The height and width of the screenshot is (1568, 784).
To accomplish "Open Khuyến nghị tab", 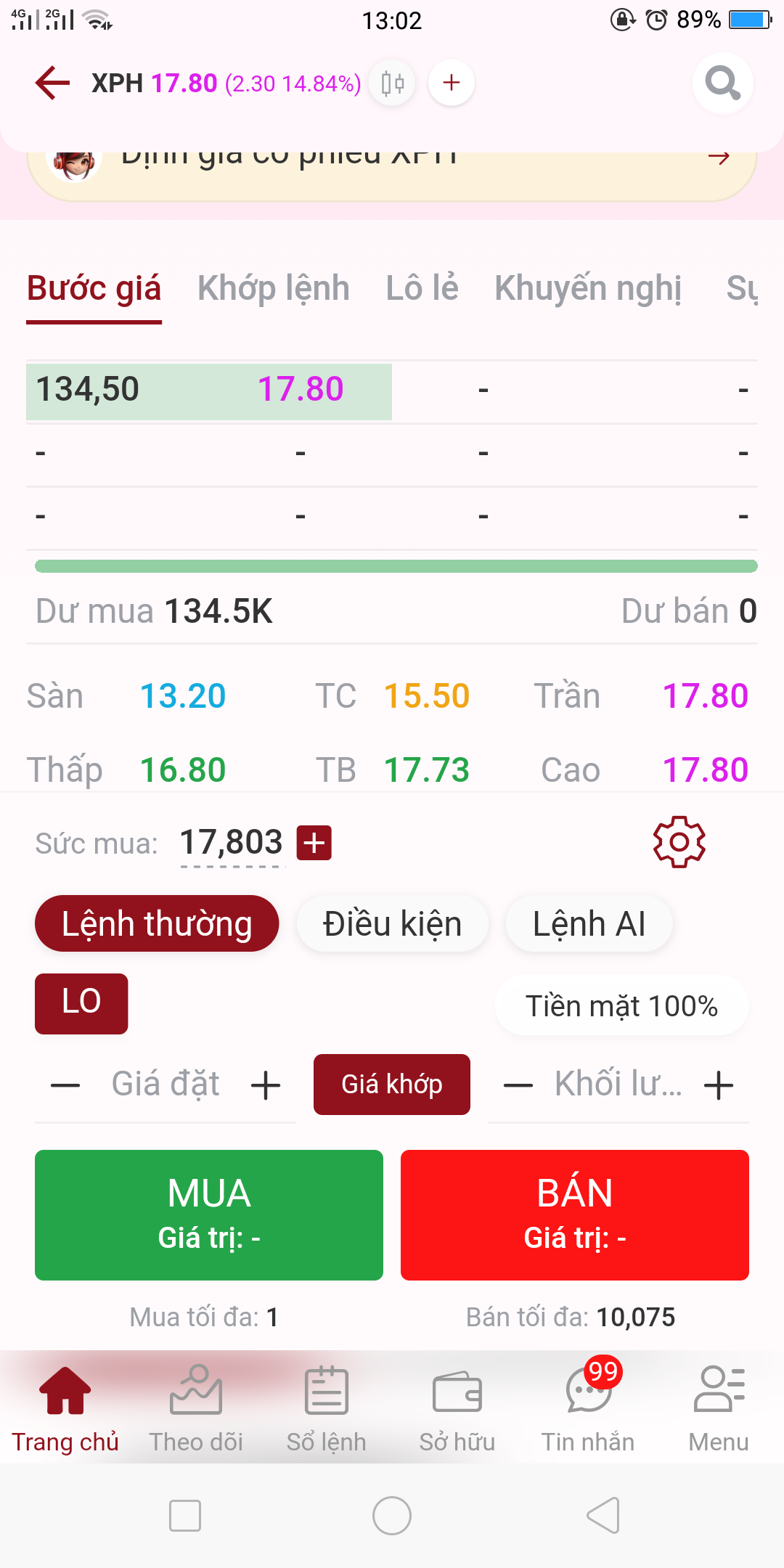I will (x=588, y=289).
